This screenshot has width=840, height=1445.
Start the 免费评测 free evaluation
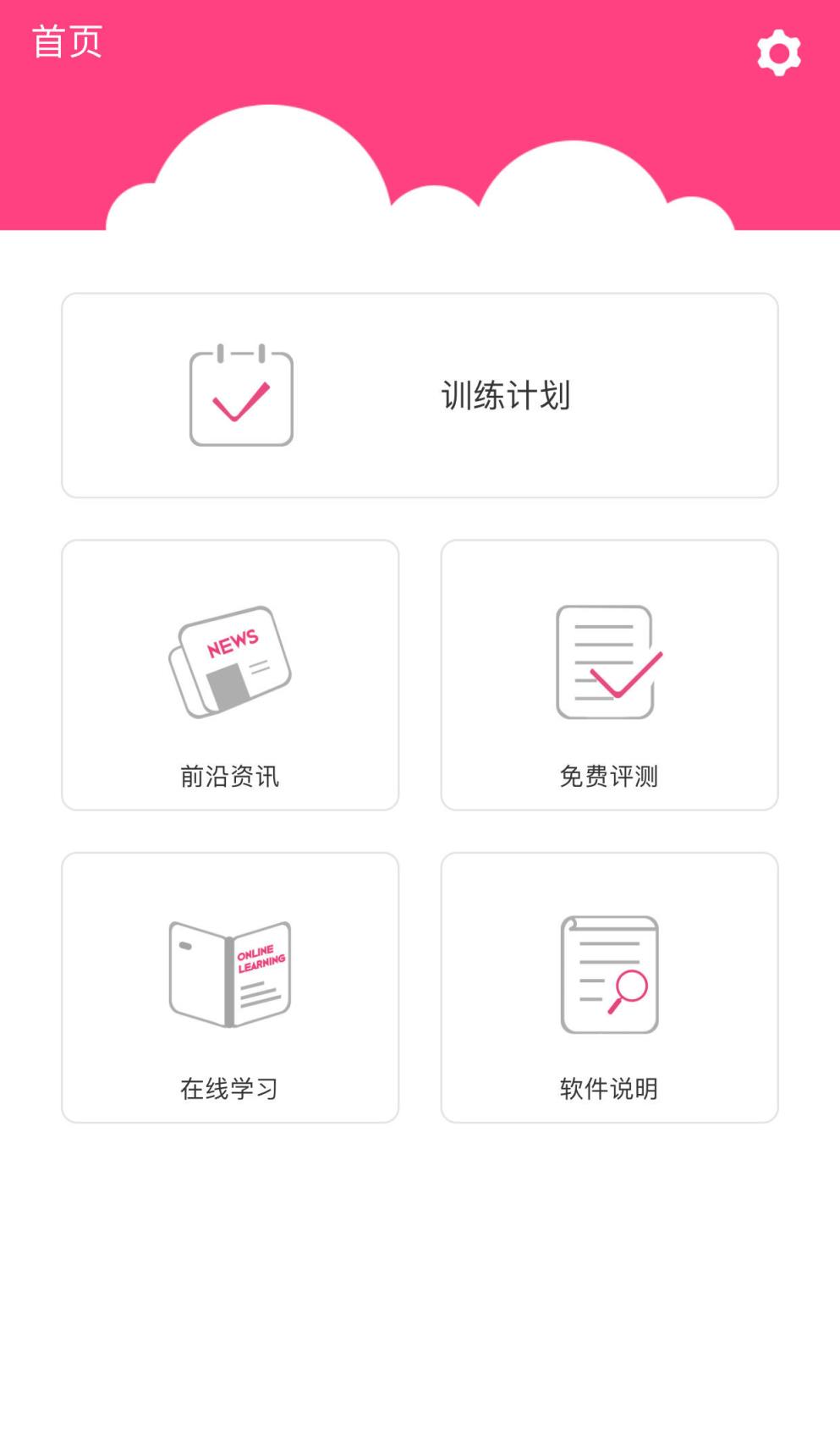[x=609, y=675]
